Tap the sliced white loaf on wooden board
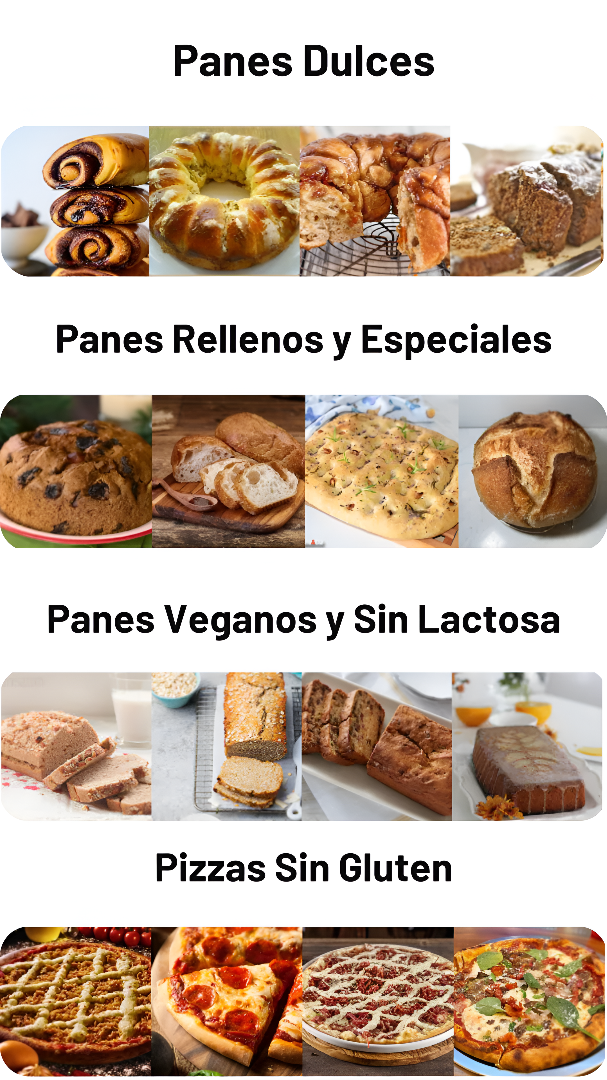 (x=228, y=471)
